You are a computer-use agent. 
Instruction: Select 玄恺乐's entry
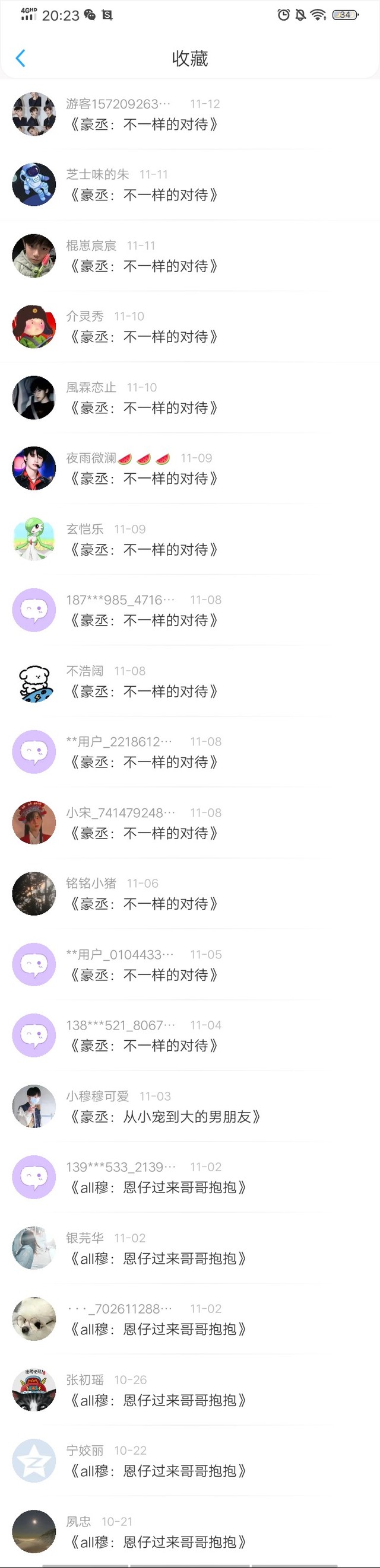pyautogui.click(x=190, y=539)
